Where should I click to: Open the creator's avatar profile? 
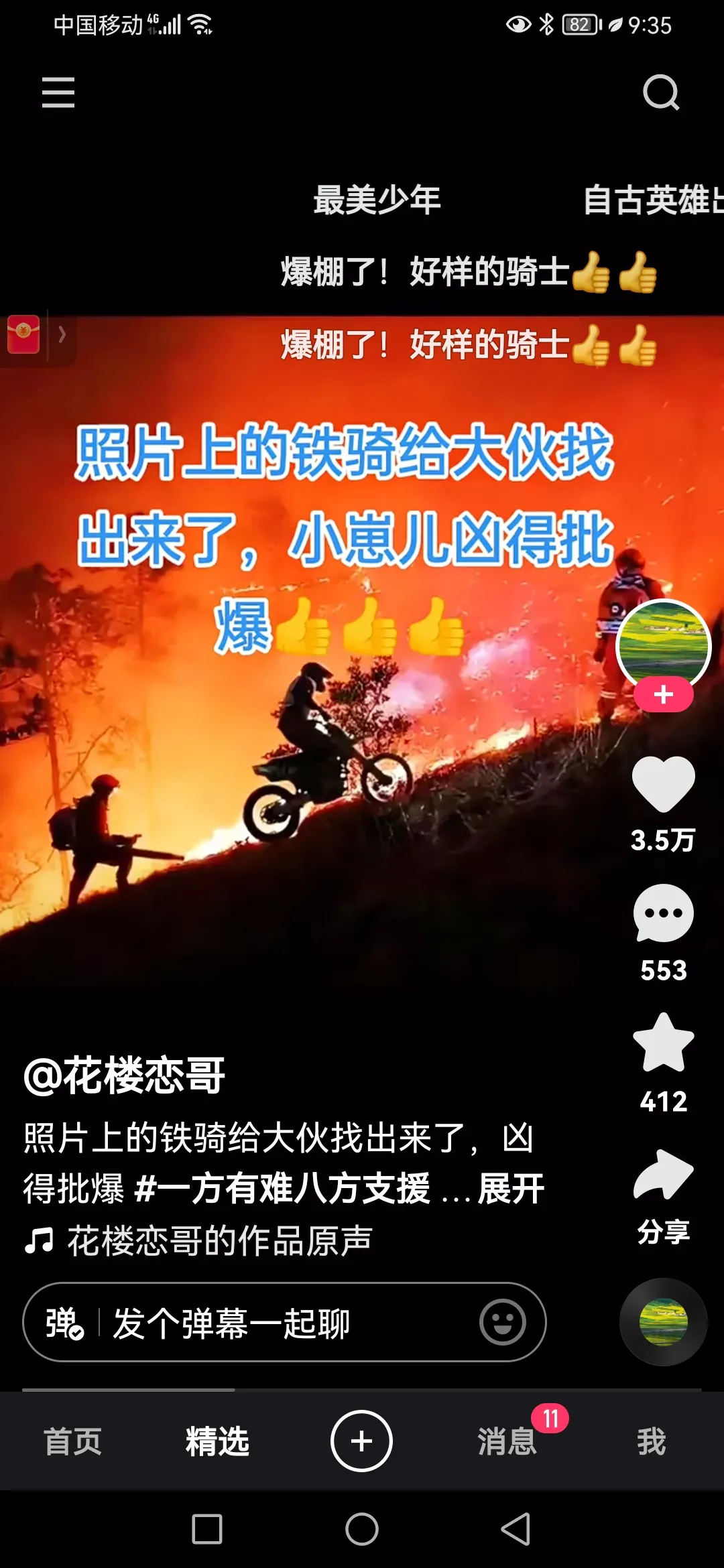pos(663,643)
